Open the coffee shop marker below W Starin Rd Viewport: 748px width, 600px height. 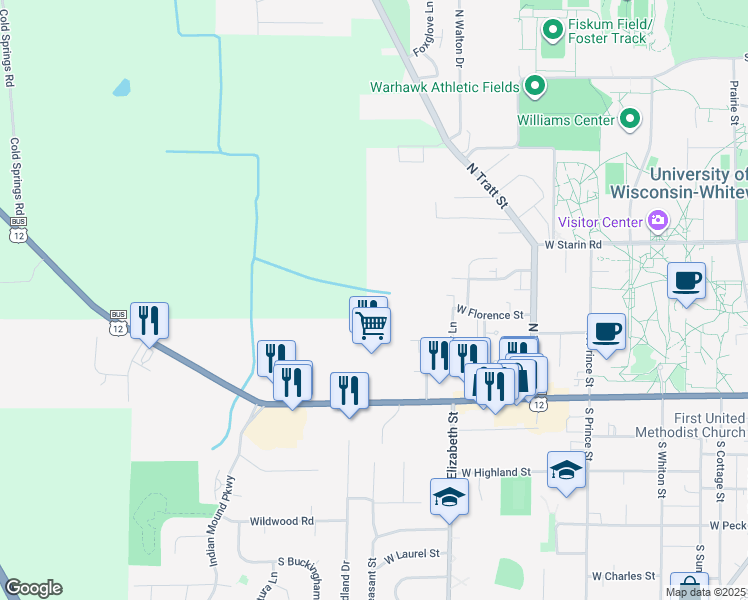tap(686, 281)
